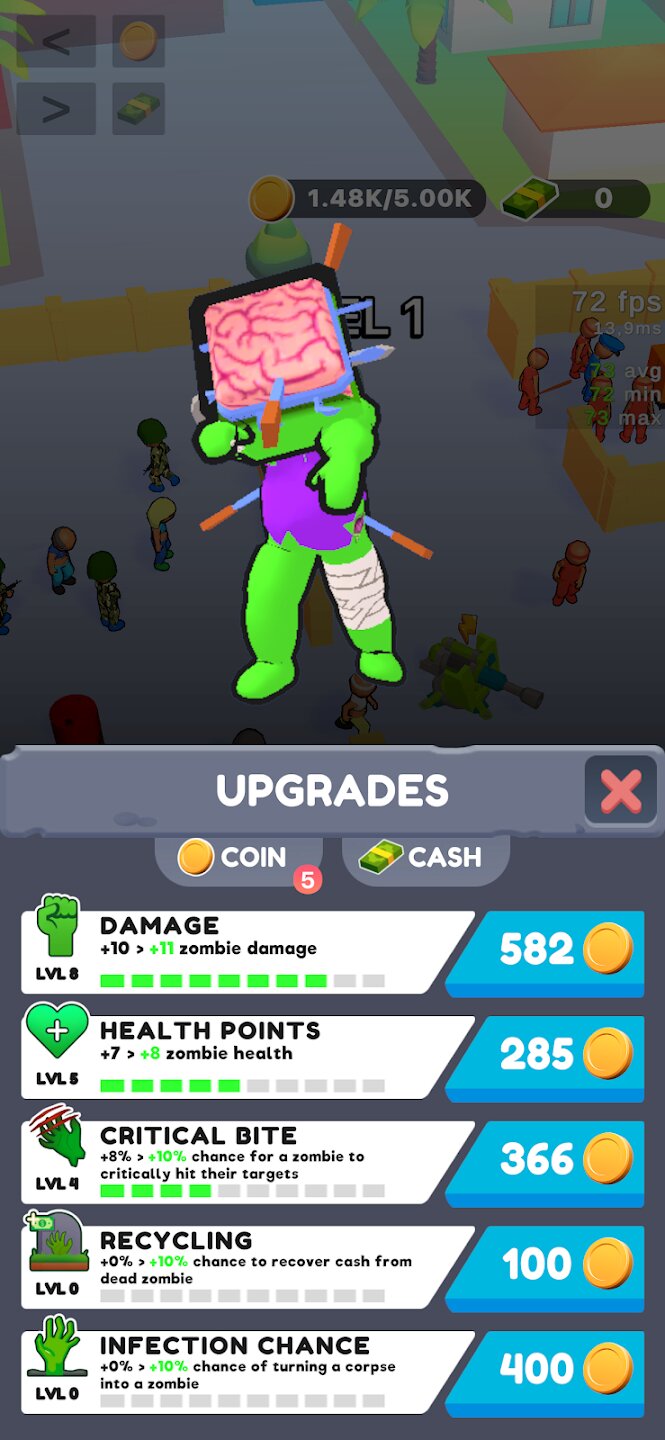Purchase Infection Chance upgrade for 400 coins
This screenshot has width=665, height=1440.
click(546, 1370)
